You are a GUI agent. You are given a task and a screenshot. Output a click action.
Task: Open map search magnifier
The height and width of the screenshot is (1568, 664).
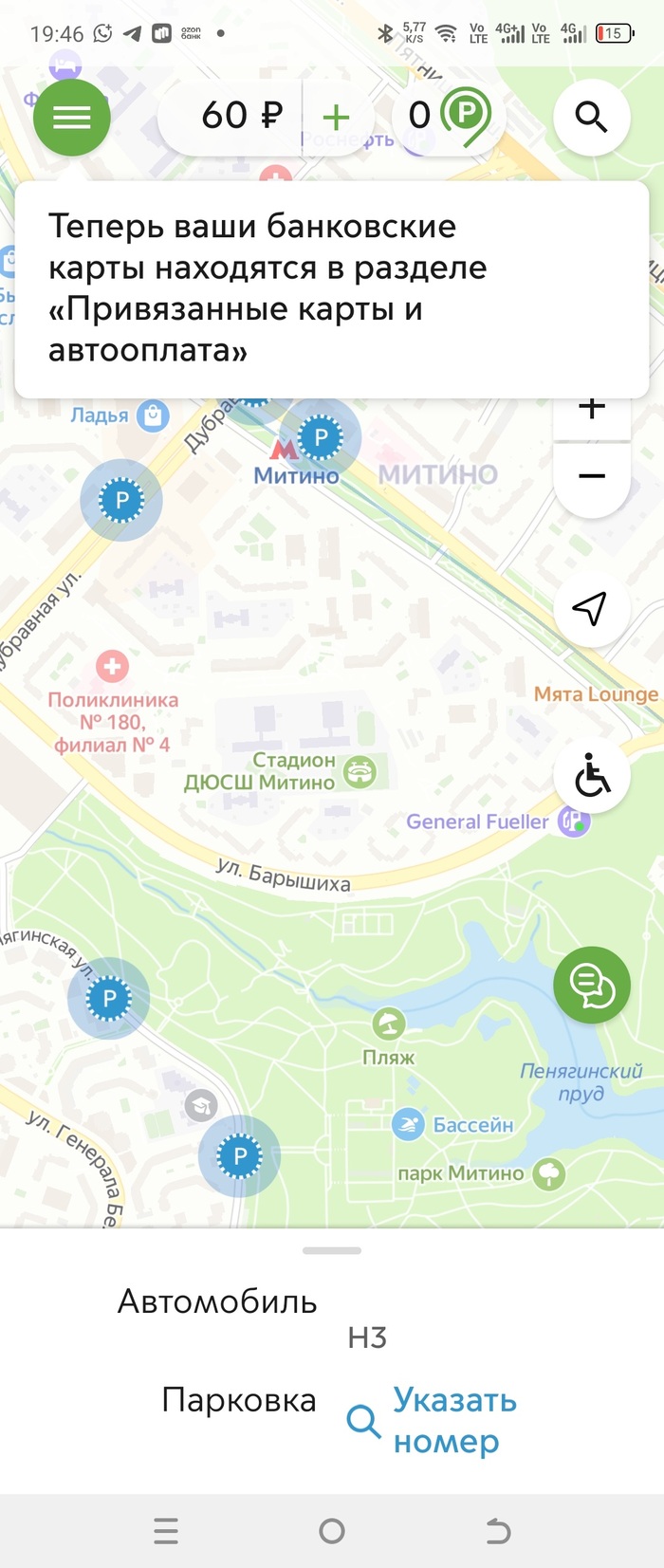pyautogui.click(x=591, y=117)
